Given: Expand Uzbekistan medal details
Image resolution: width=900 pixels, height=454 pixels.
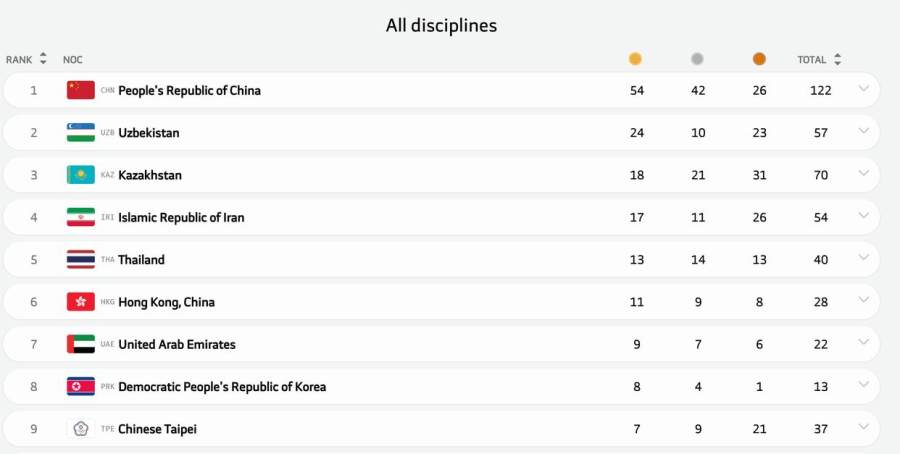Looking at the screenshot, I should click(x=864, y=132).
